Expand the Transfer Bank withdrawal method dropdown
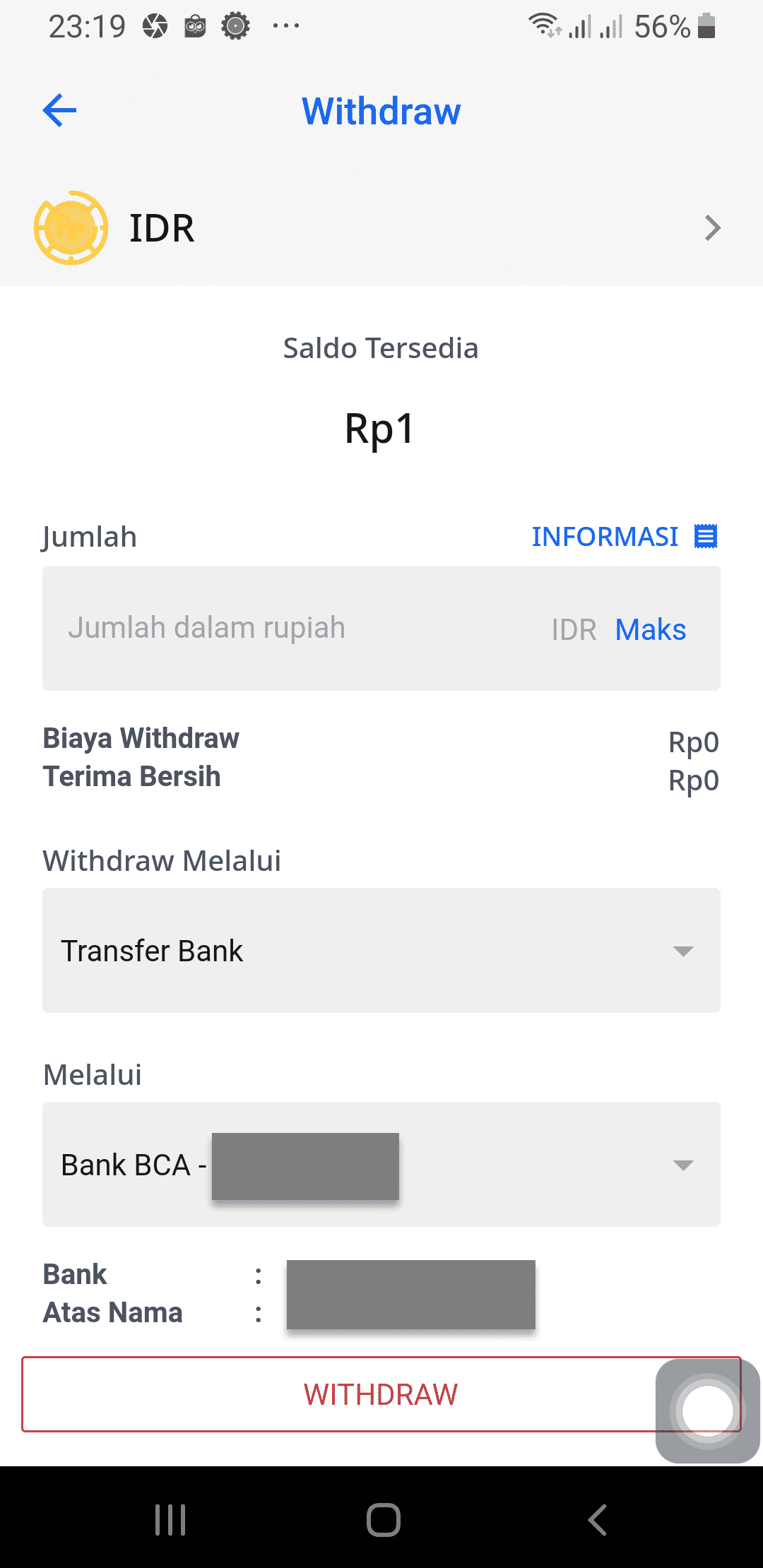Viewport: 763px width, 1568px height. pos(381,950)
